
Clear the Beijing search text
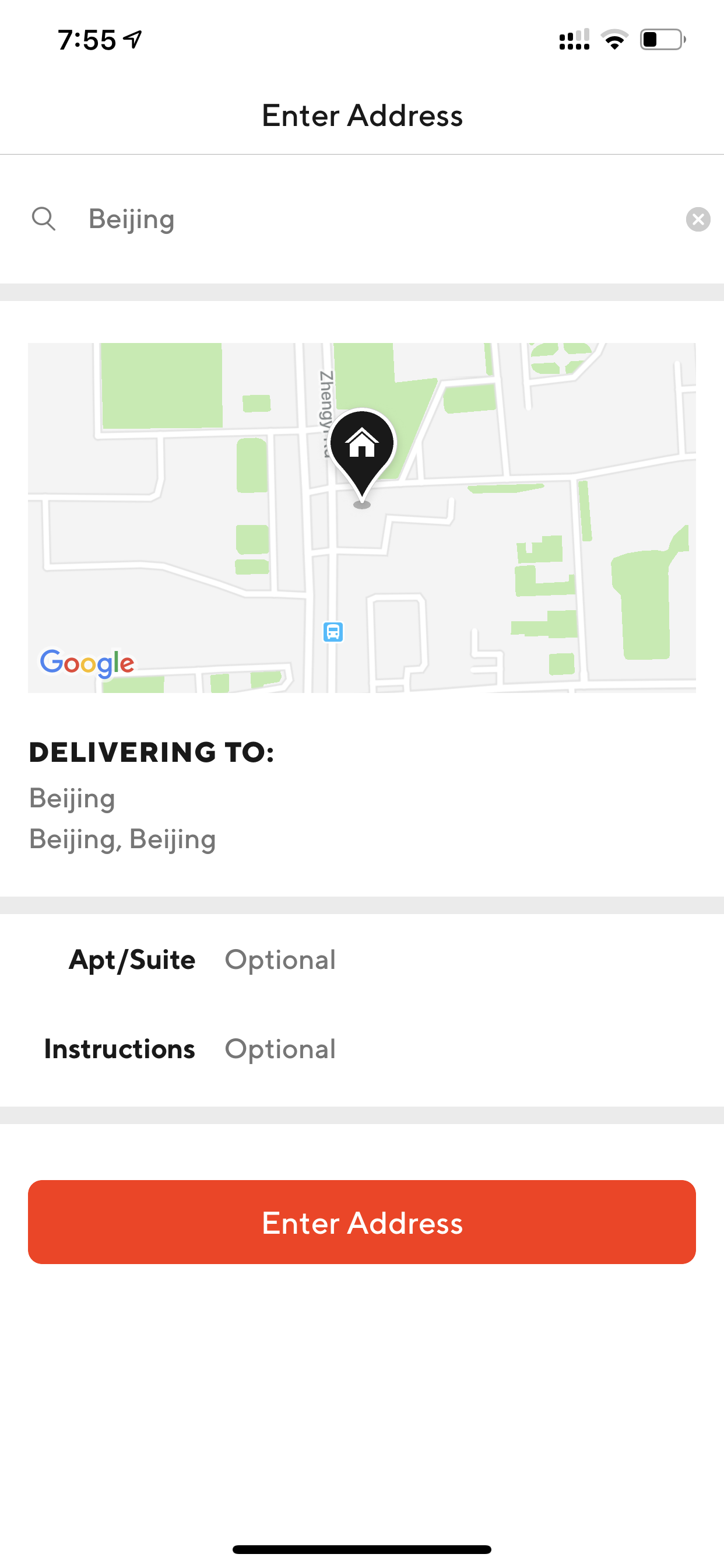(x=698, y=219)
